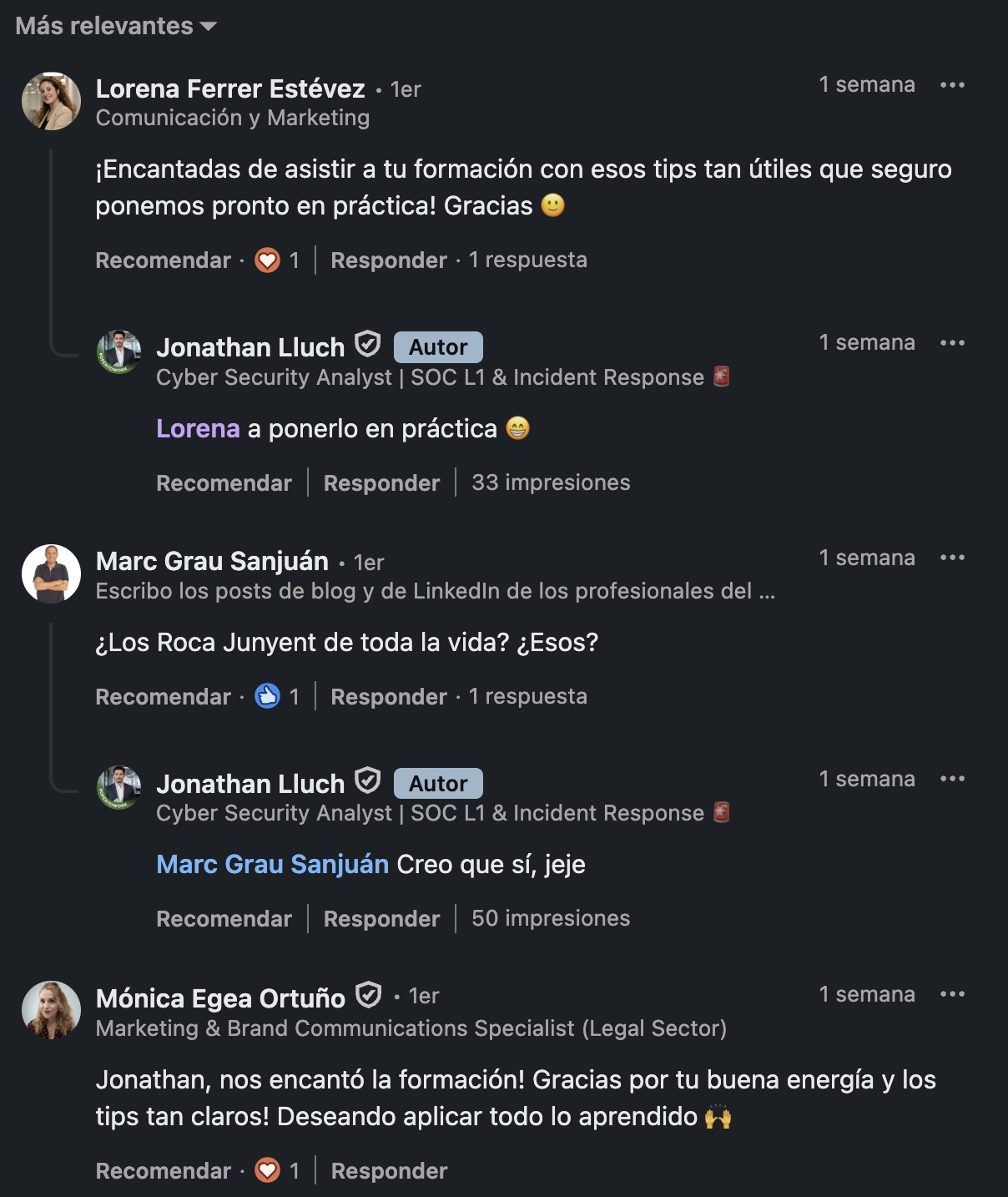Responder to Lorena Ferrer Estévez's comment

click(x=389, y=260)
